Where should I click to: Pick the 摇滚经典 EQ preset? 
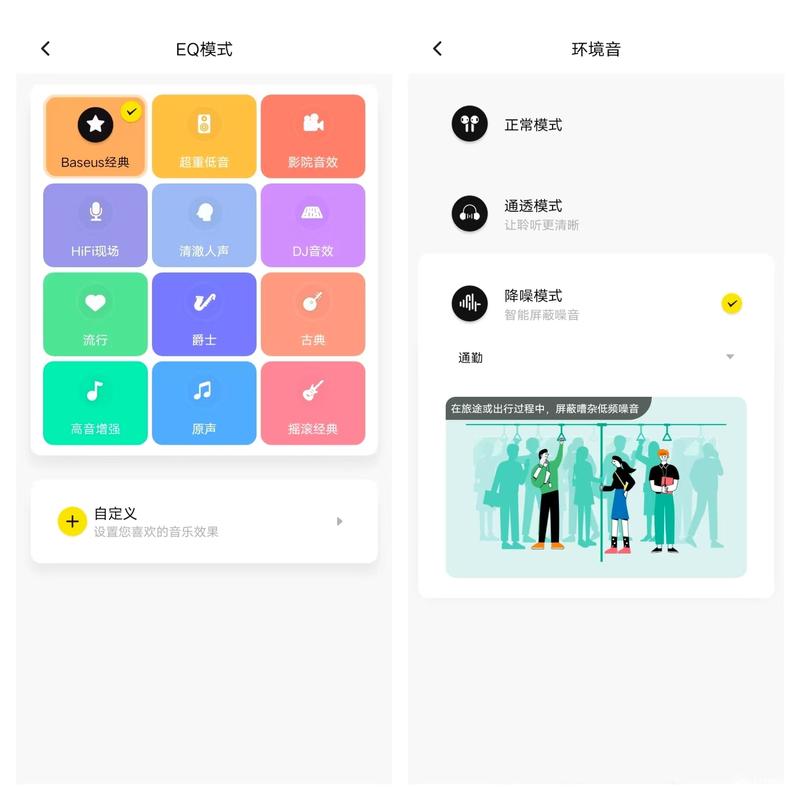[x=313, y=403]
